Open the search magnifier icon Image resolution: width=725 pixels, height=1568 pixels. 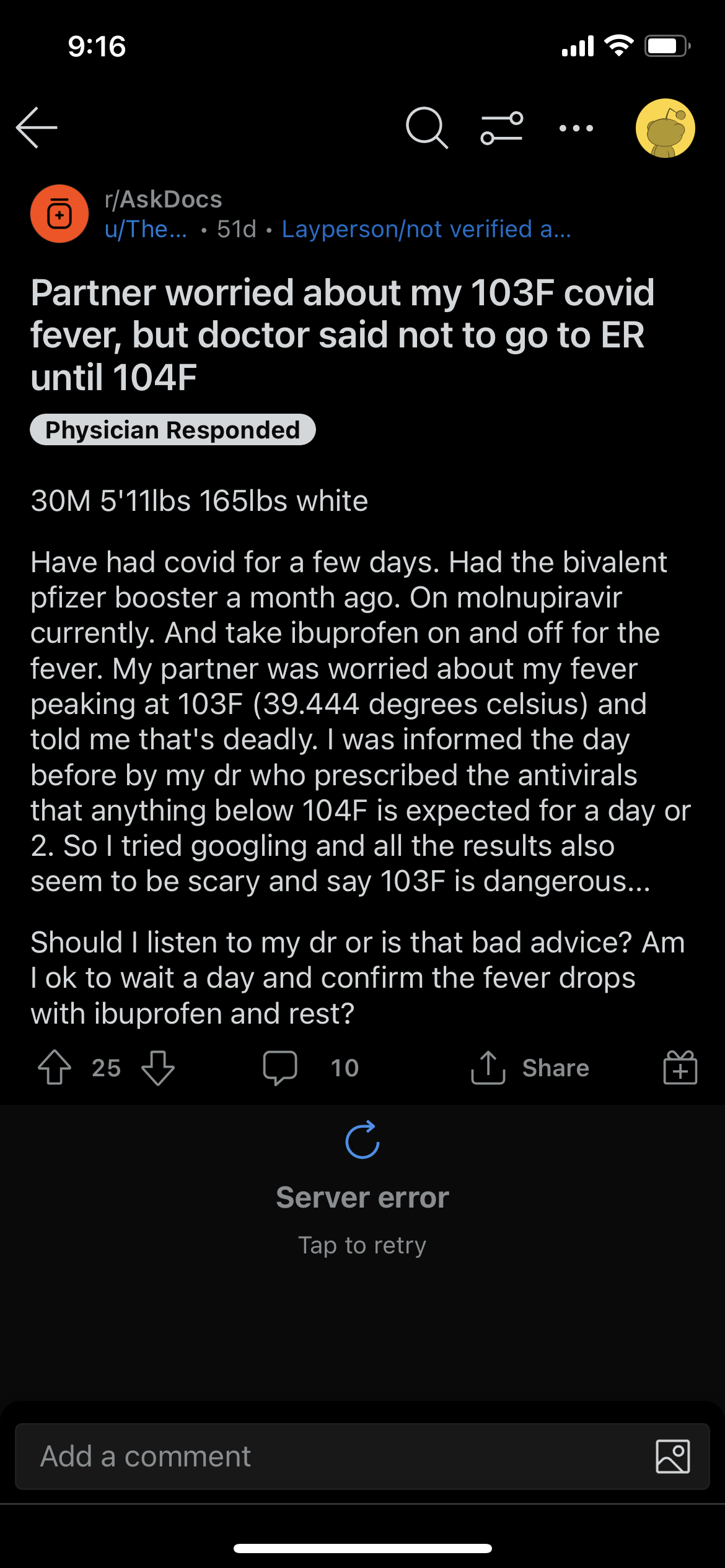[427, 128]
